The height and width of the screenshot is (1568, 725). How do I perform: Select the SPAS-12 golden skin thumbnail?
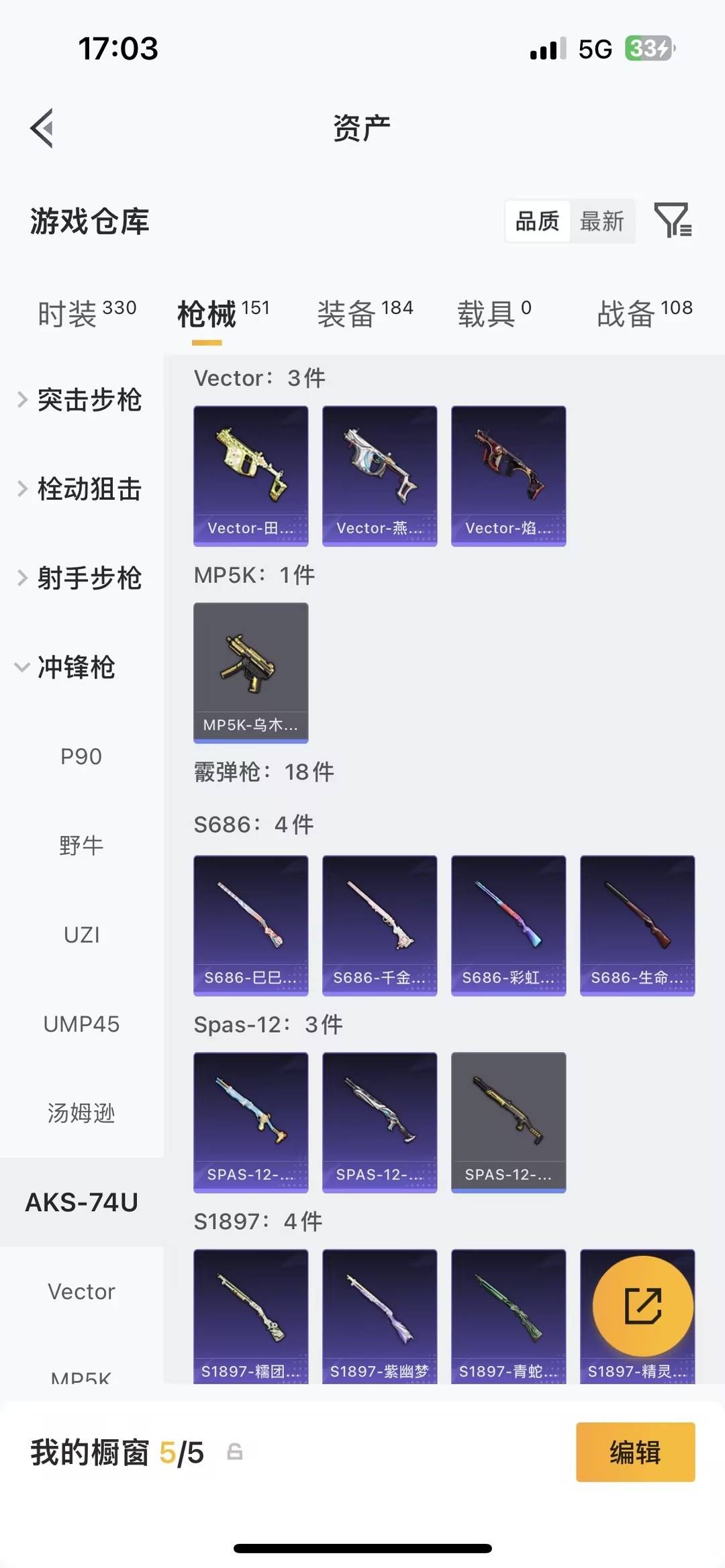click(x=508, y=1122)
